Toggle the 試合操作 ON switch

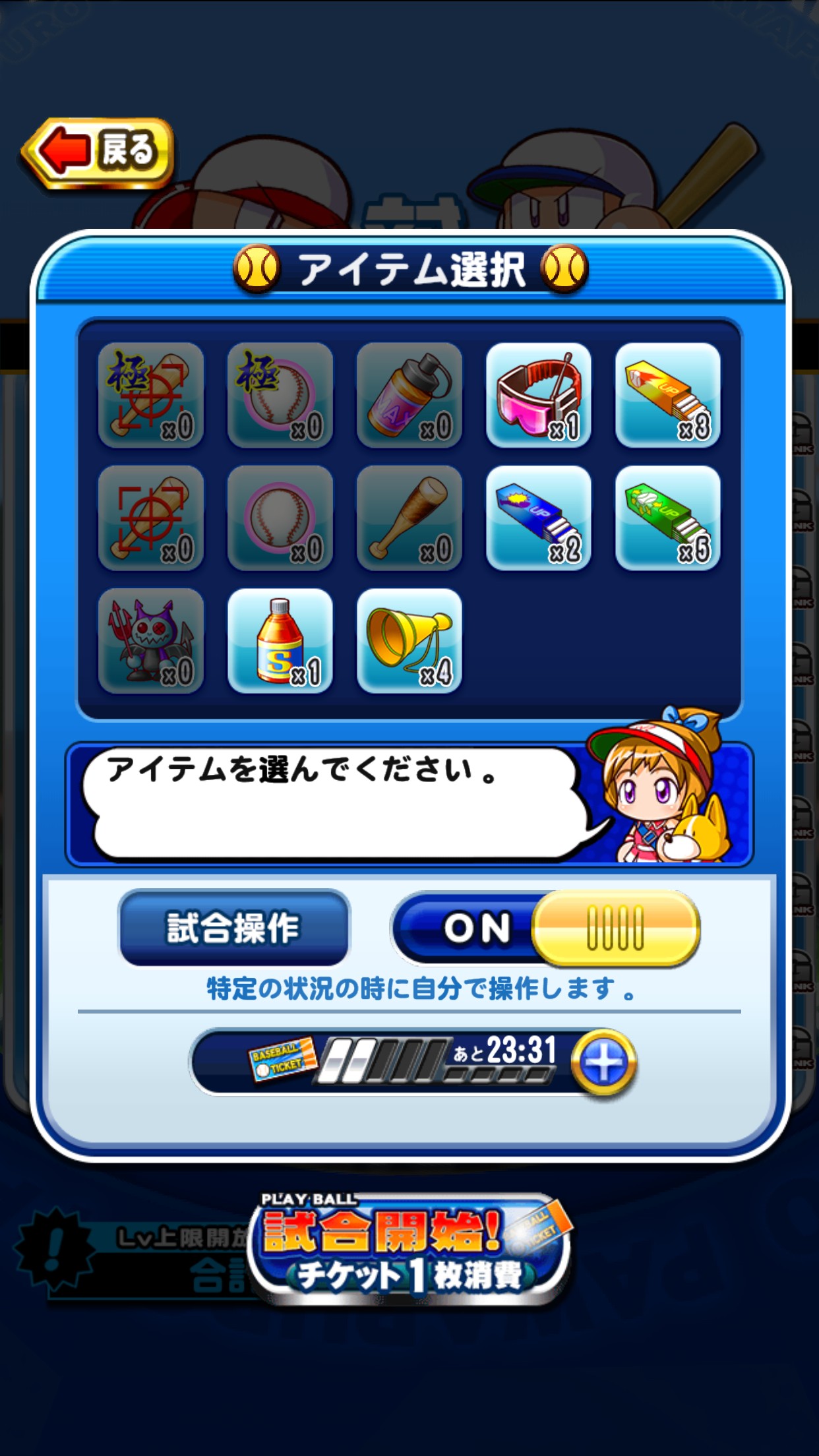click(x=546, y=928)
